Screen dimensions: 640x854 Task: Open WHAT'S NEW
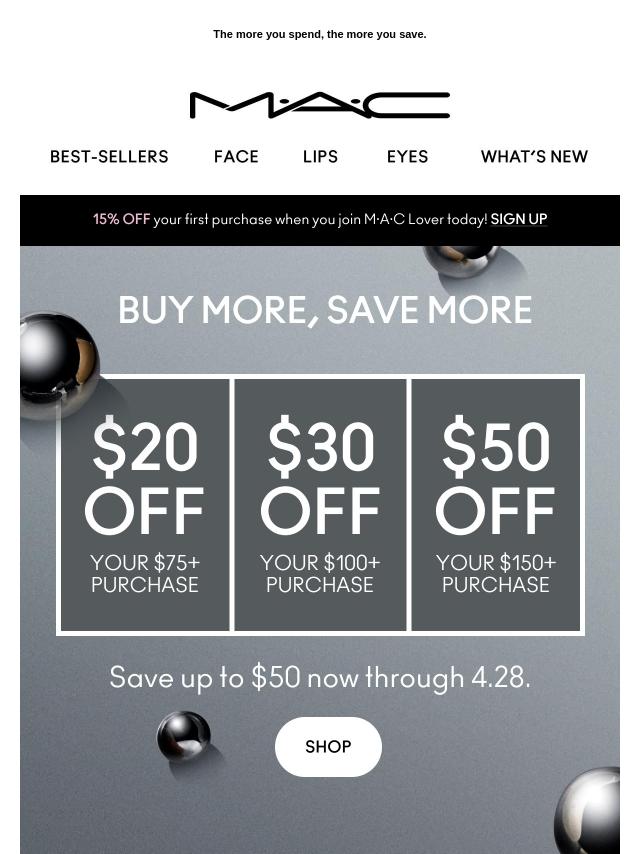534,157
